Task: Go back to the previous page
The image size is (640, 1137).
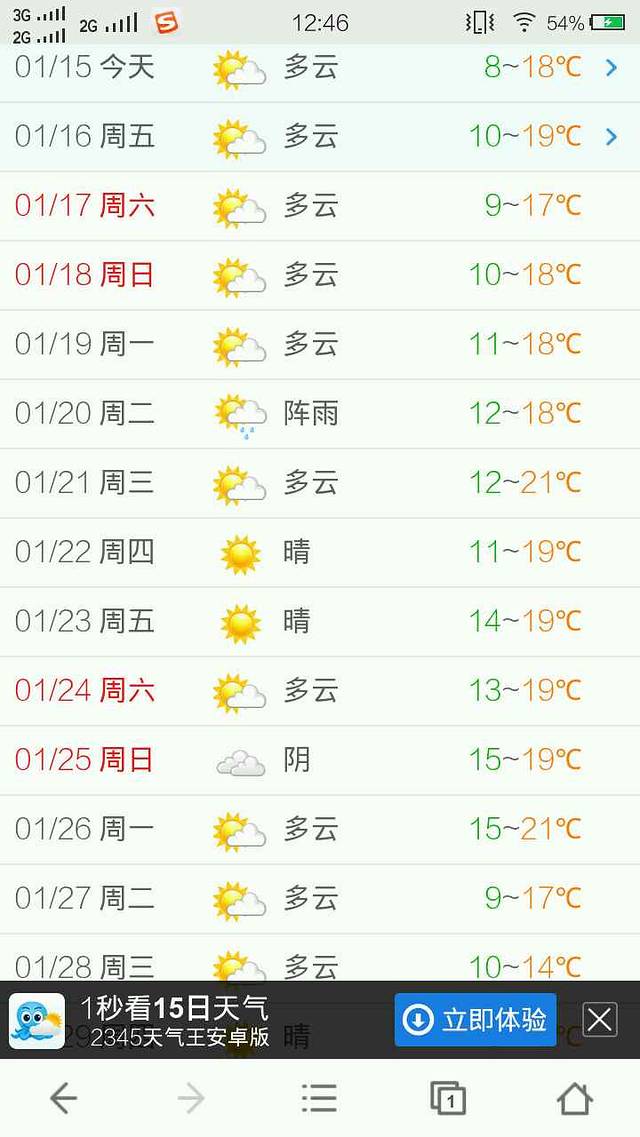Action: 63,1098
